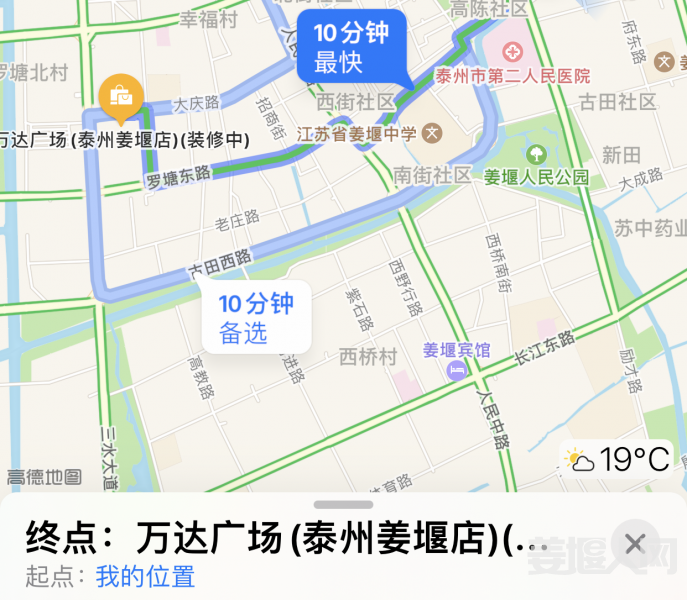687x600 pixels.
Task: Expand the route card via grab handle
Action: click(x=343, y=505)
